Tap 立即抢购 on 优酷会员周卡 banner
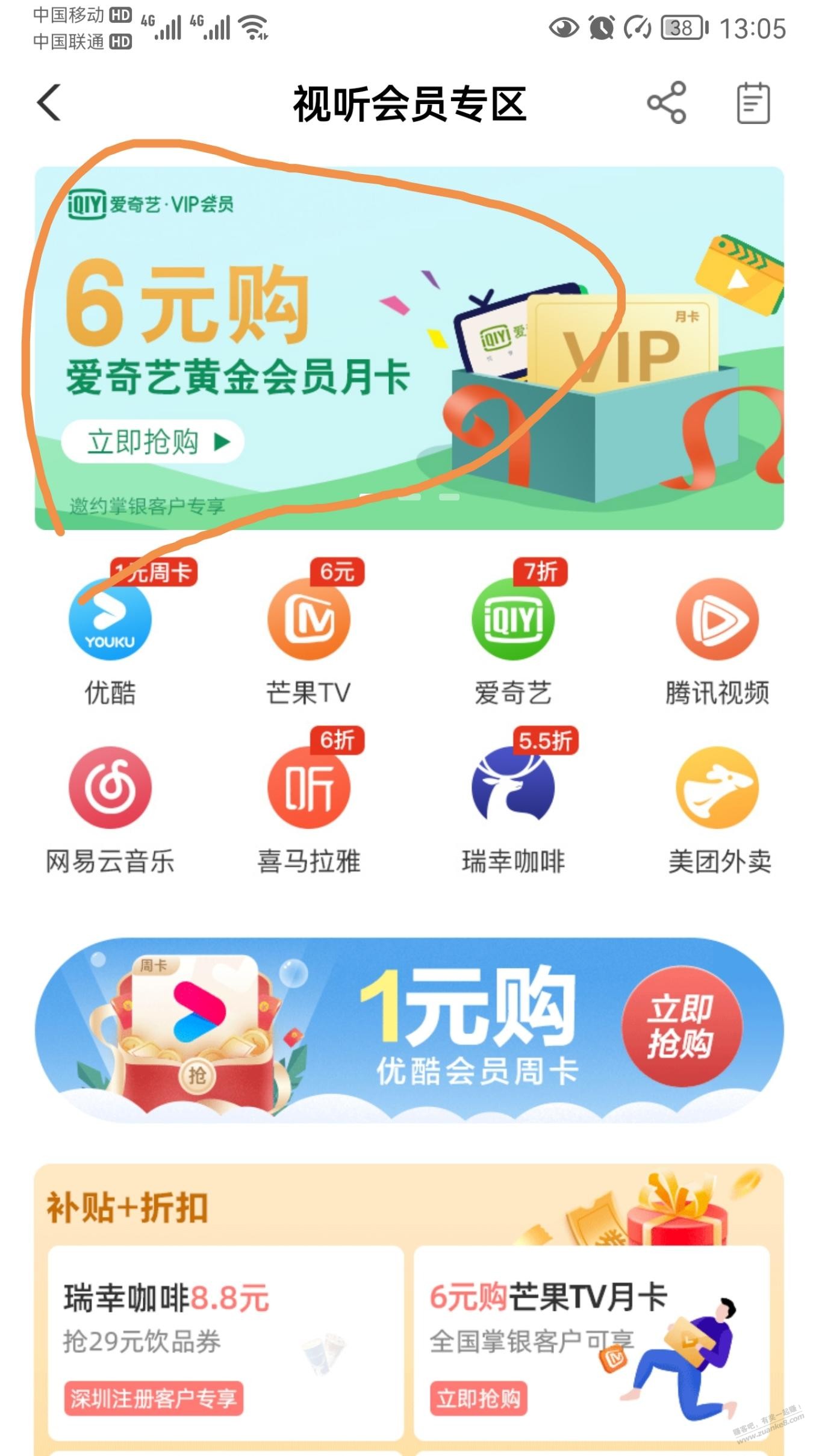This screenshot has width=819, height=1456. [x=681, y=1027]
